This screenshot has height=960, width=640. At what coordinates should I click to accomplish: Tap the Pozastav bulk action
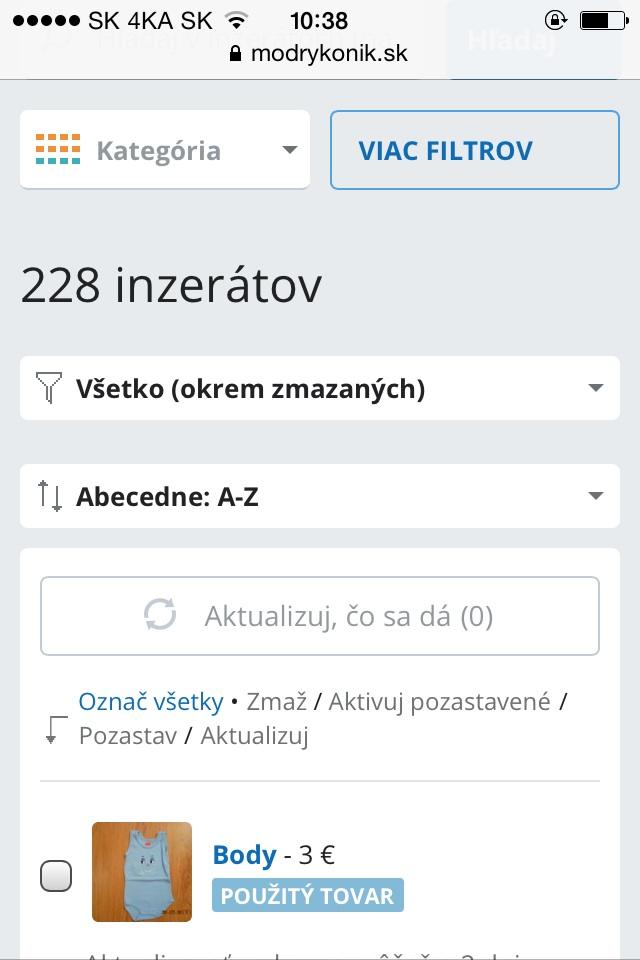pyautogui.click(x=128, y=736)
